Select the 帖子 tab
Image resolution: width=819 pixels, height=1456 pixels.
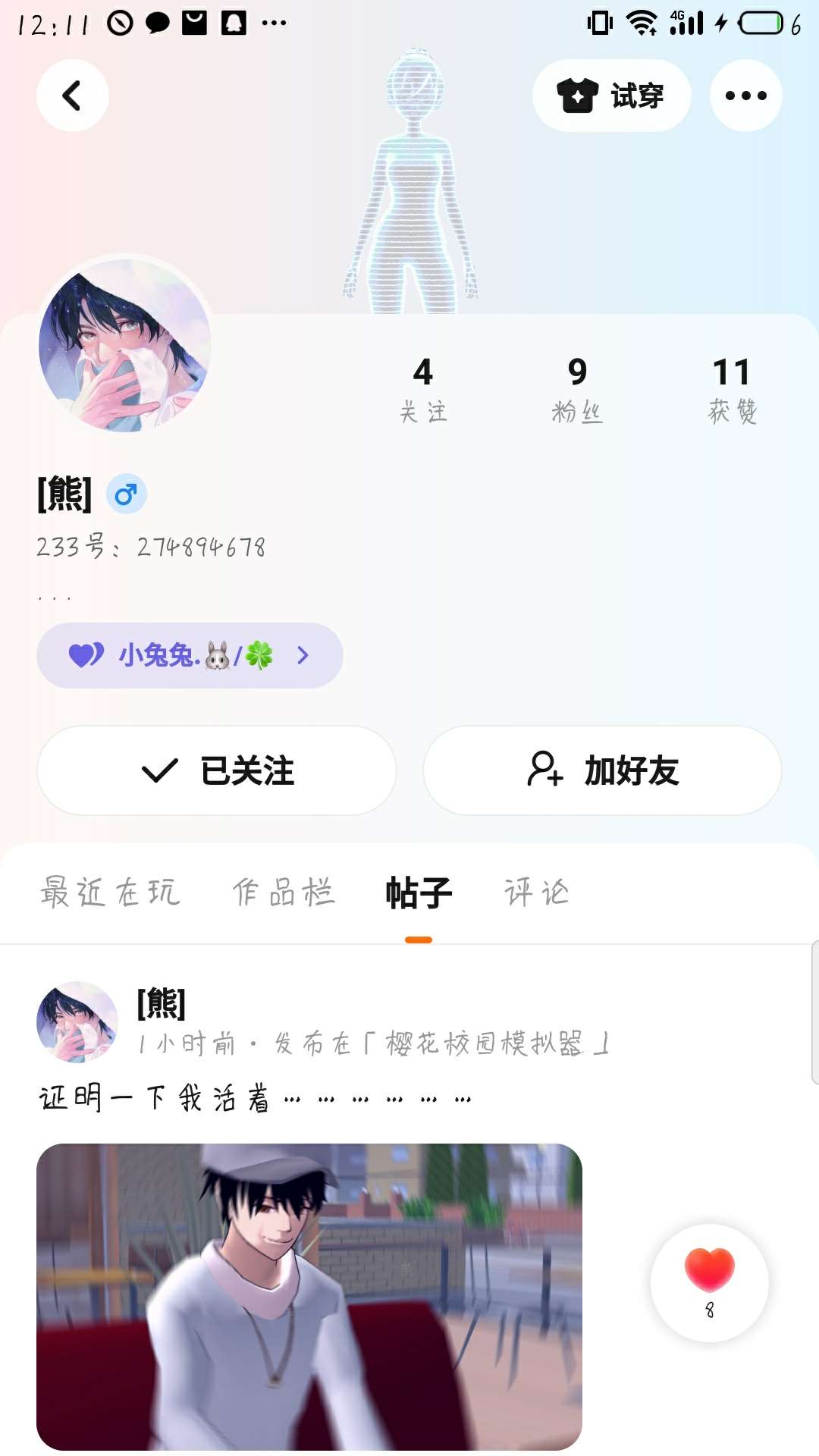419,893
